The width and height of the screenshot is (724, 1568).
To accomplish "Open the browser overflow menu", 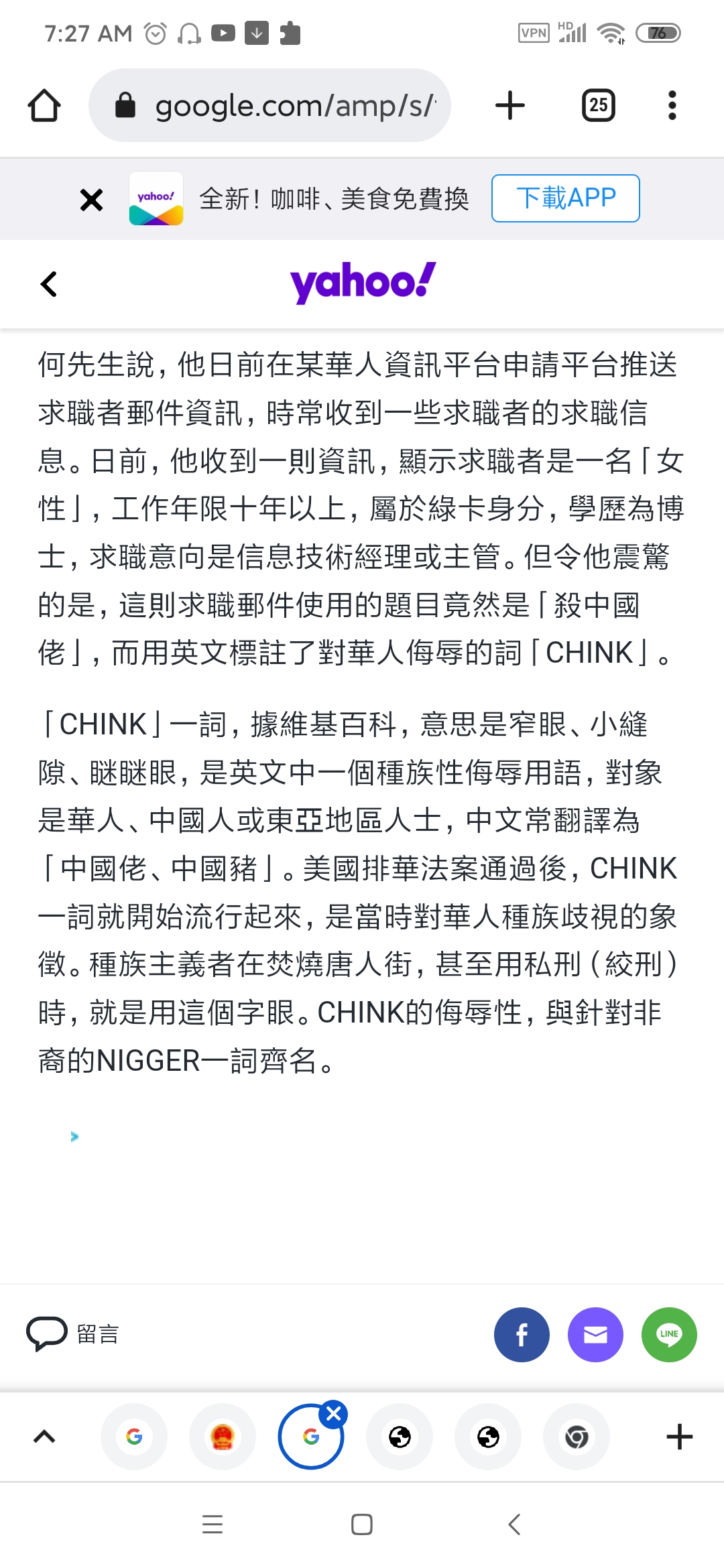I will [672, 105].
